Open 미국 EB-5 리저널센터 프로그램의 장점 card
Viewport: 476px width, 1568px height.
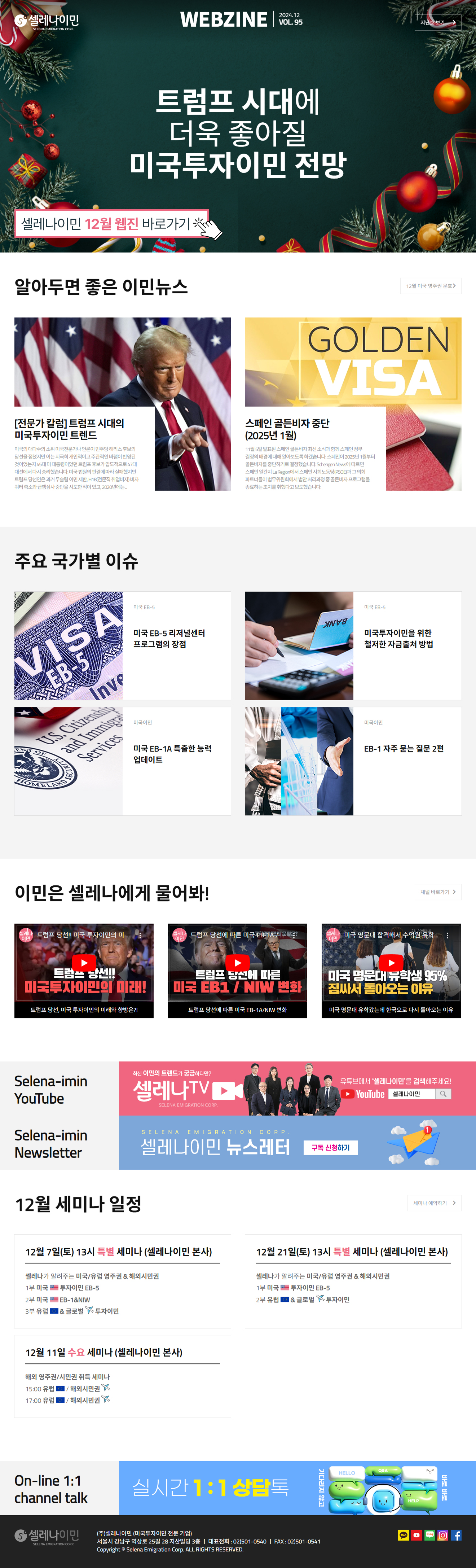122,645
